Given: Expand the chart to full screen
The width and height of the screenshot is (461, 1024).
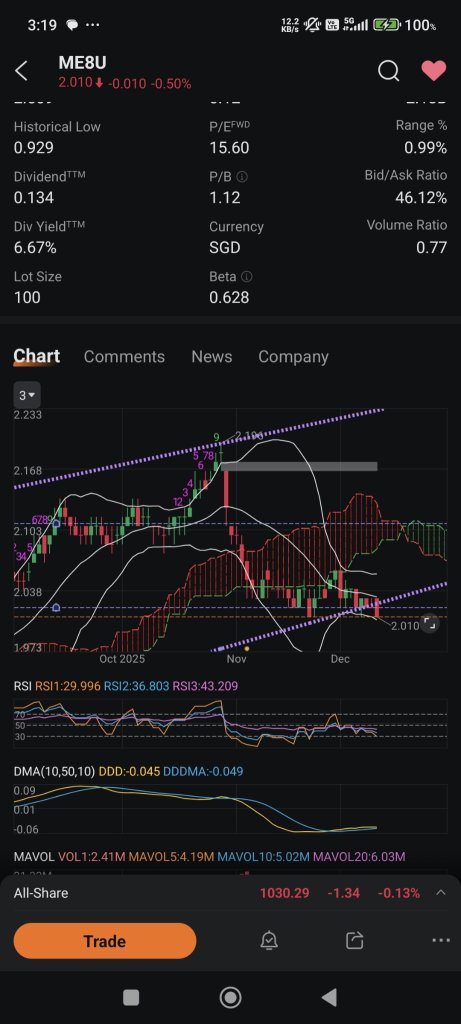Looking at the screenshot, I should 429,623.
